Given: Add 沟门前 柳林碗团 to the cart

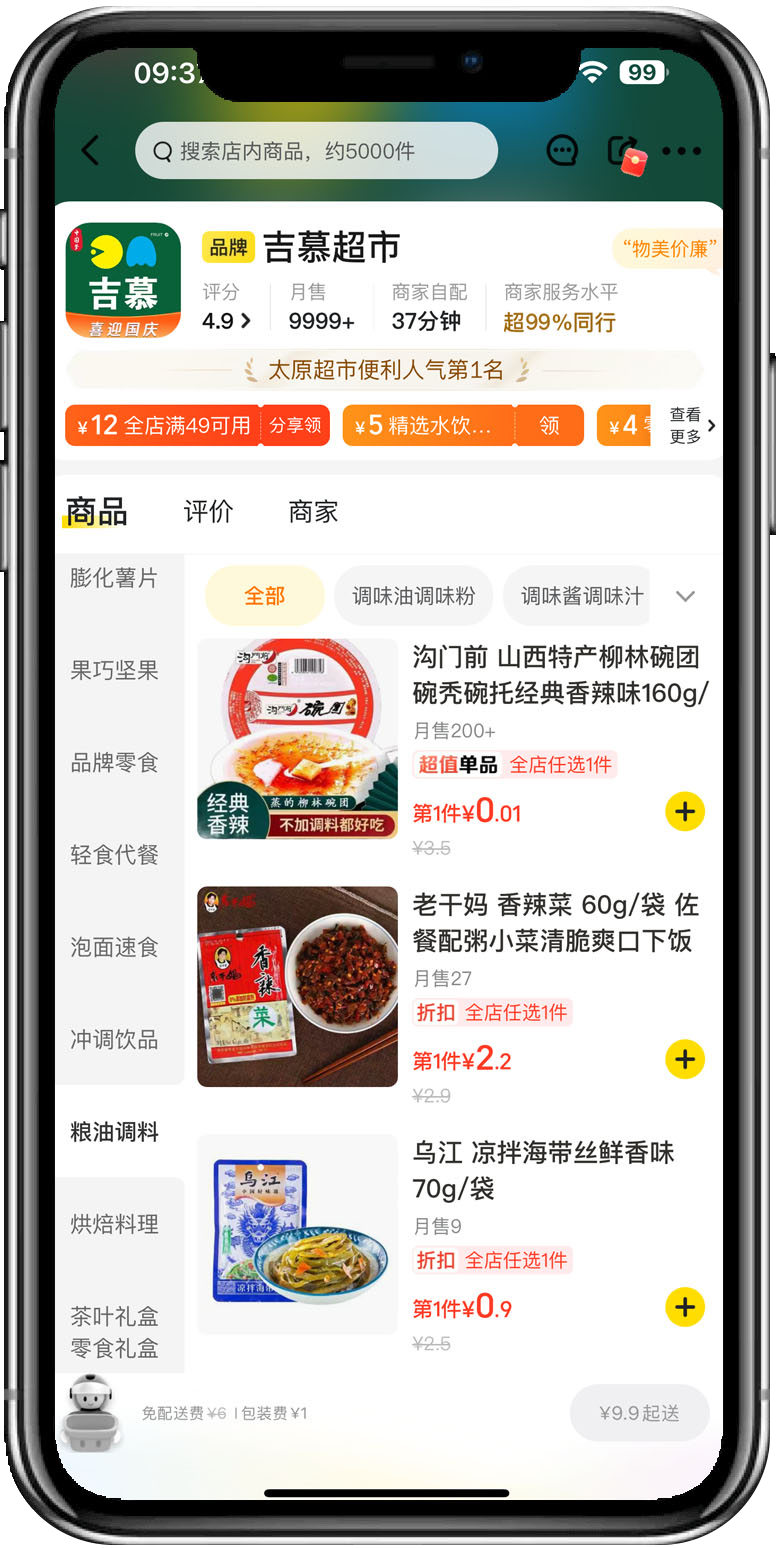Looking at the screenshot, I should click(685, 812).
